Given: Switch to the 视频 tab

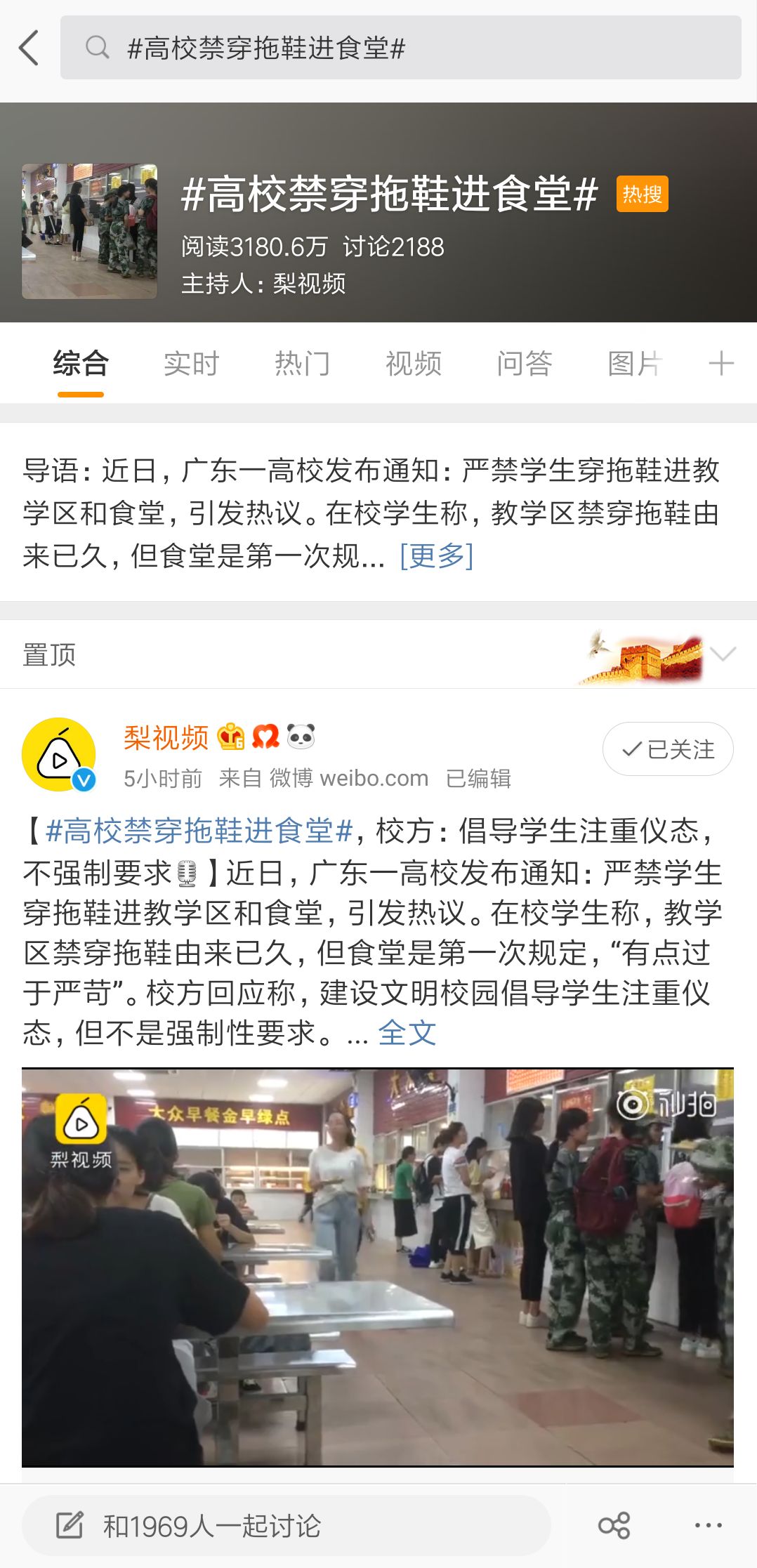Looking at the screenshot, I should tap(413, 364).
